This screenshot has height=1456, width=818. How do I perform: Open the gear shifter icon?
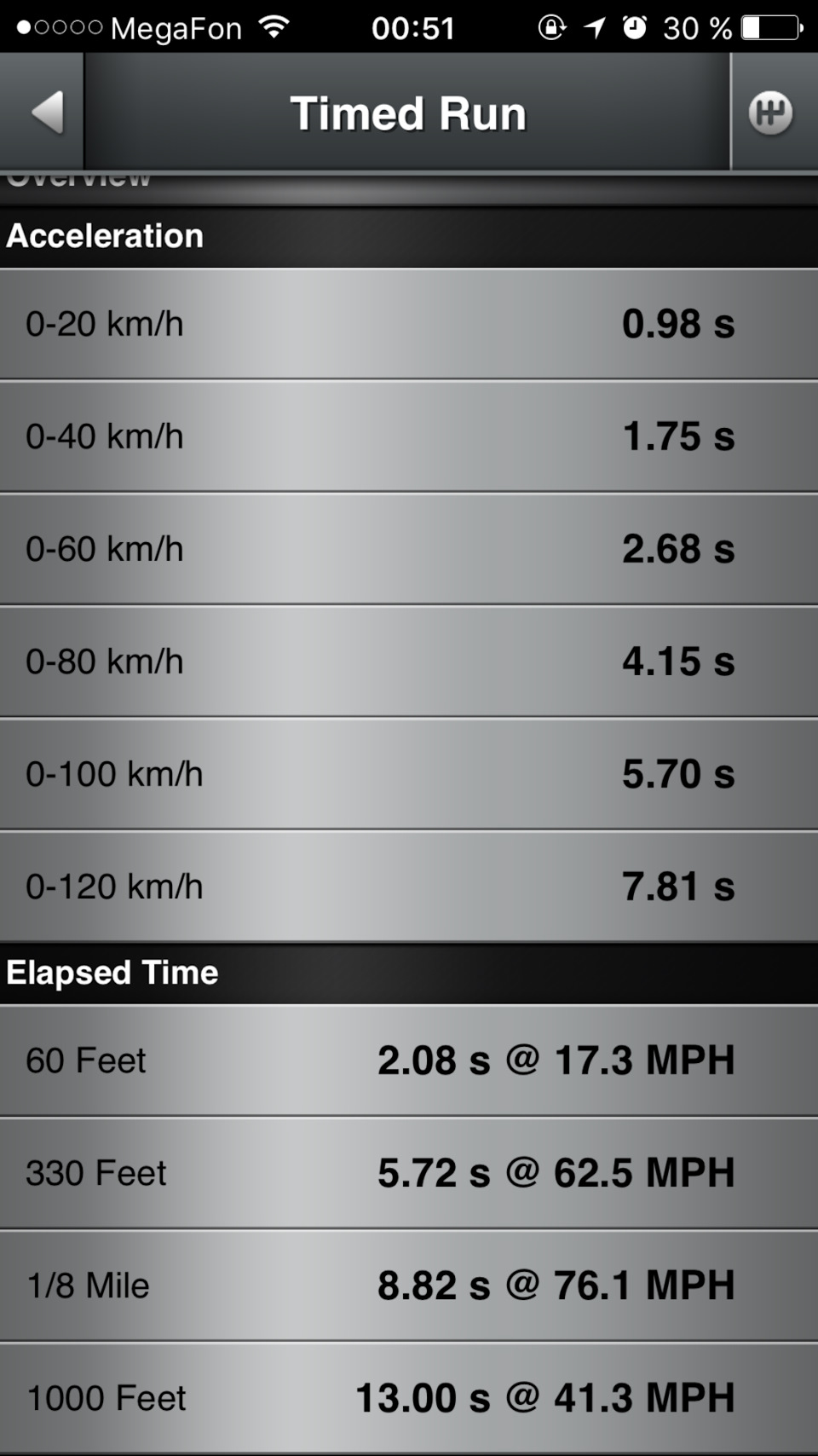point(771,113)
